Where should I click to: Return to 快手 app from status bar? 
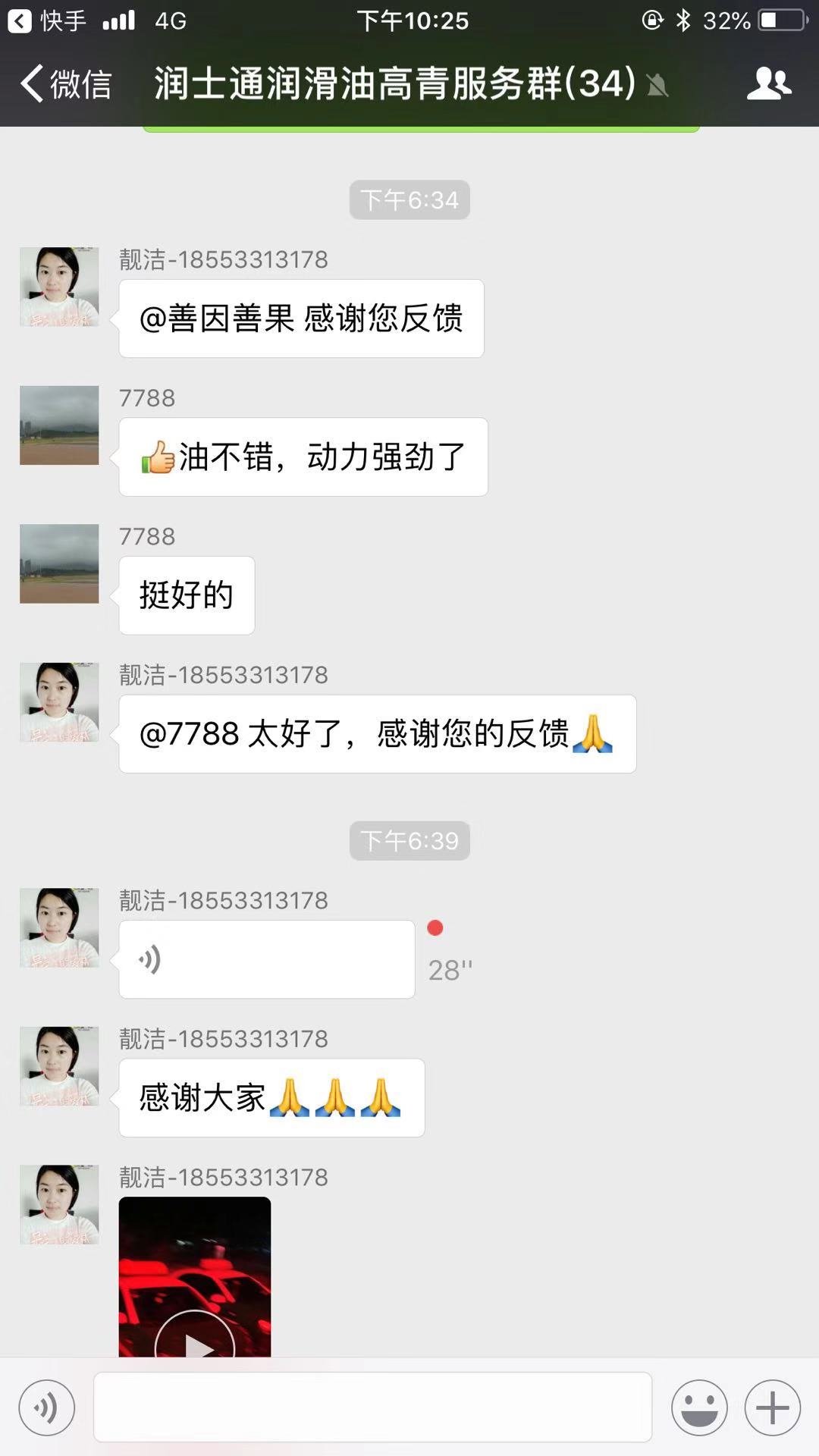tap(45, 20)
